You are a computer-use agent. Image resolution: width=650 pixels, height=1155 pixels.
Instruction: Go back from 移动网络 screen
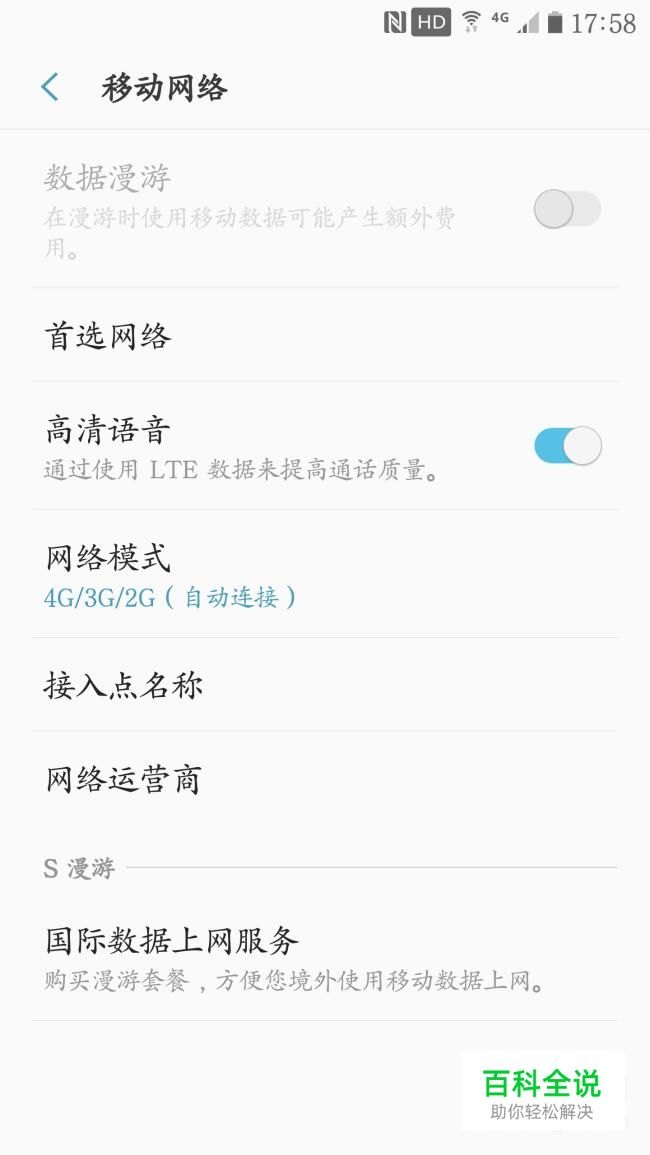pyautogui.click(x=50, y=87)
